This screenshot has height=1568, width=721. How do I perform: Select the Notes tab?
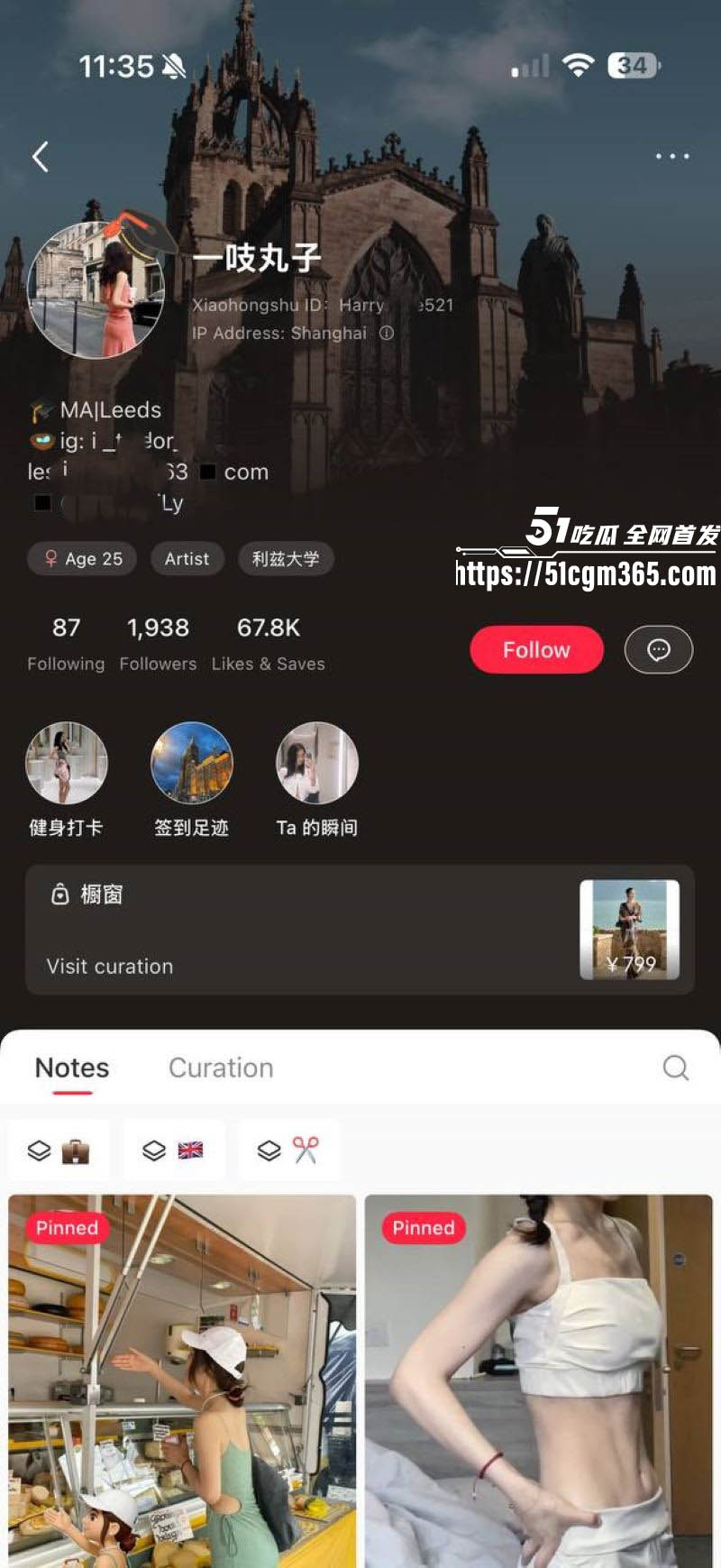pyautogui.click(x=70, y=1068)
